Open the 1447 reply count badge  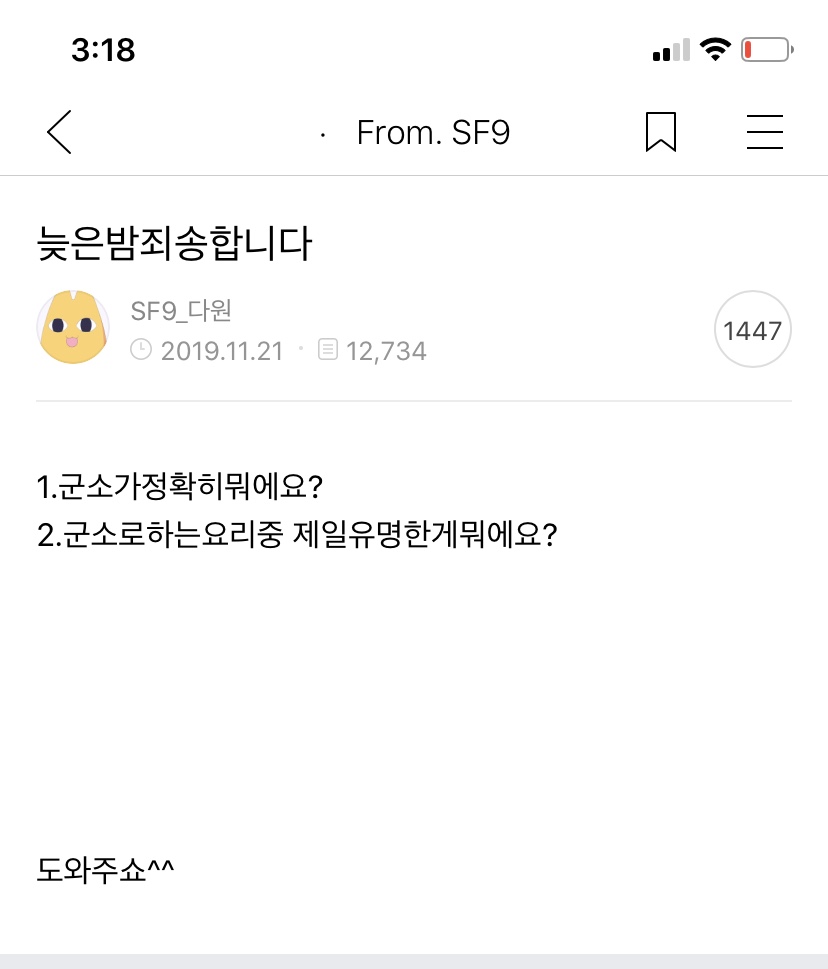(x=752, y=328)
